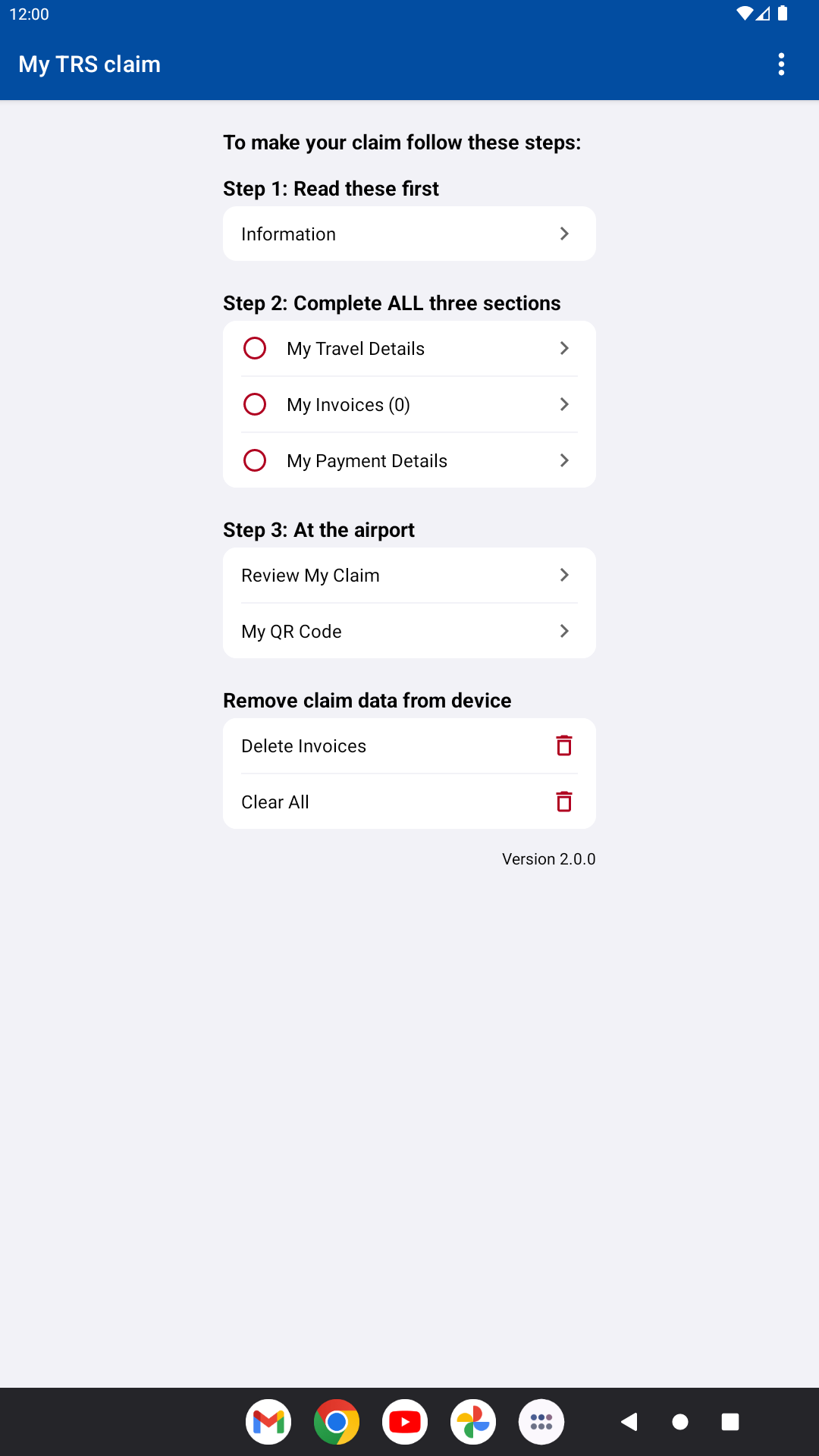Launch Chrome from the navigation bar

tap(337, 1422)
